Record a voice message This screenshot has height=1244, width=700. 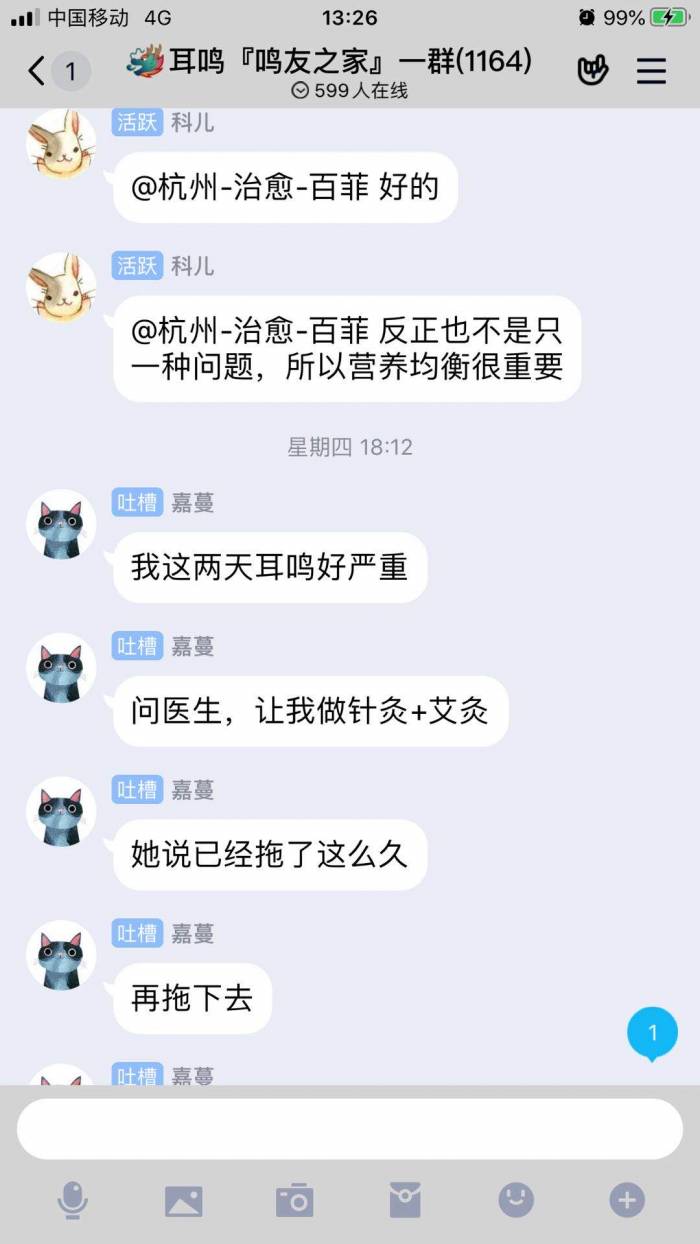tap(72, 1199)
